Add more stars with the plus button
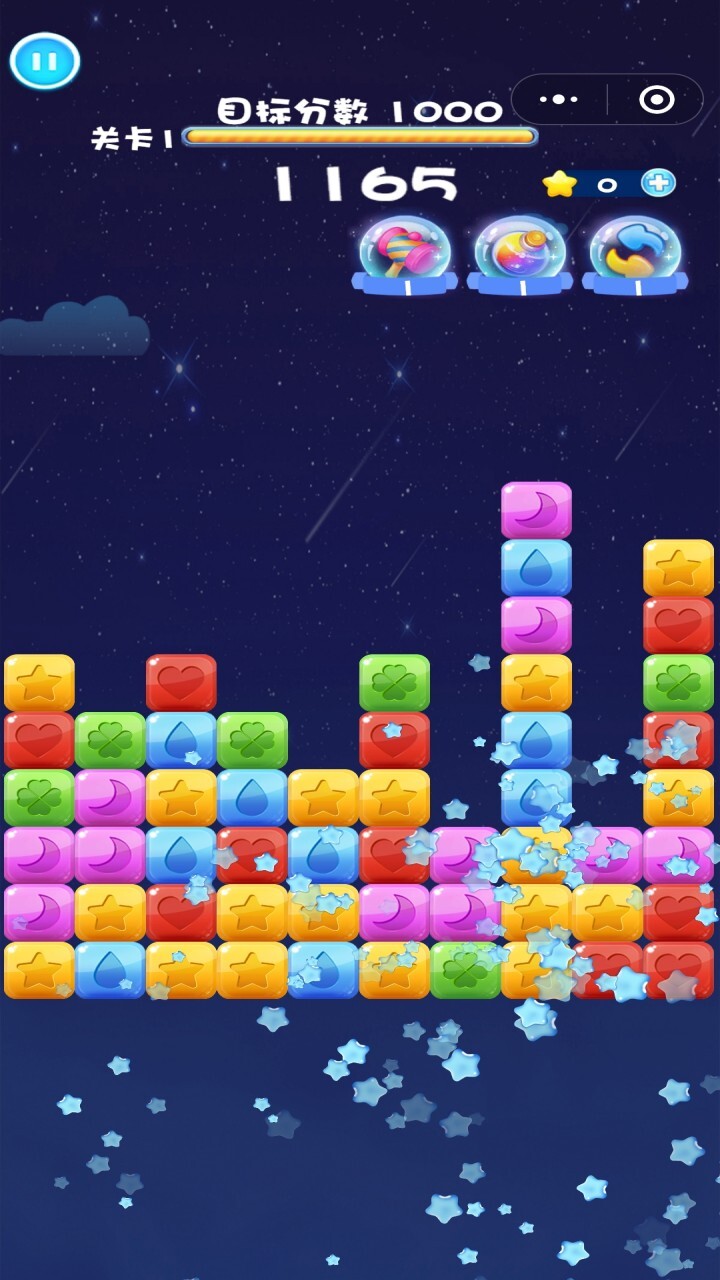Screen dimensions: 720x1280 (x=658, y=183)
